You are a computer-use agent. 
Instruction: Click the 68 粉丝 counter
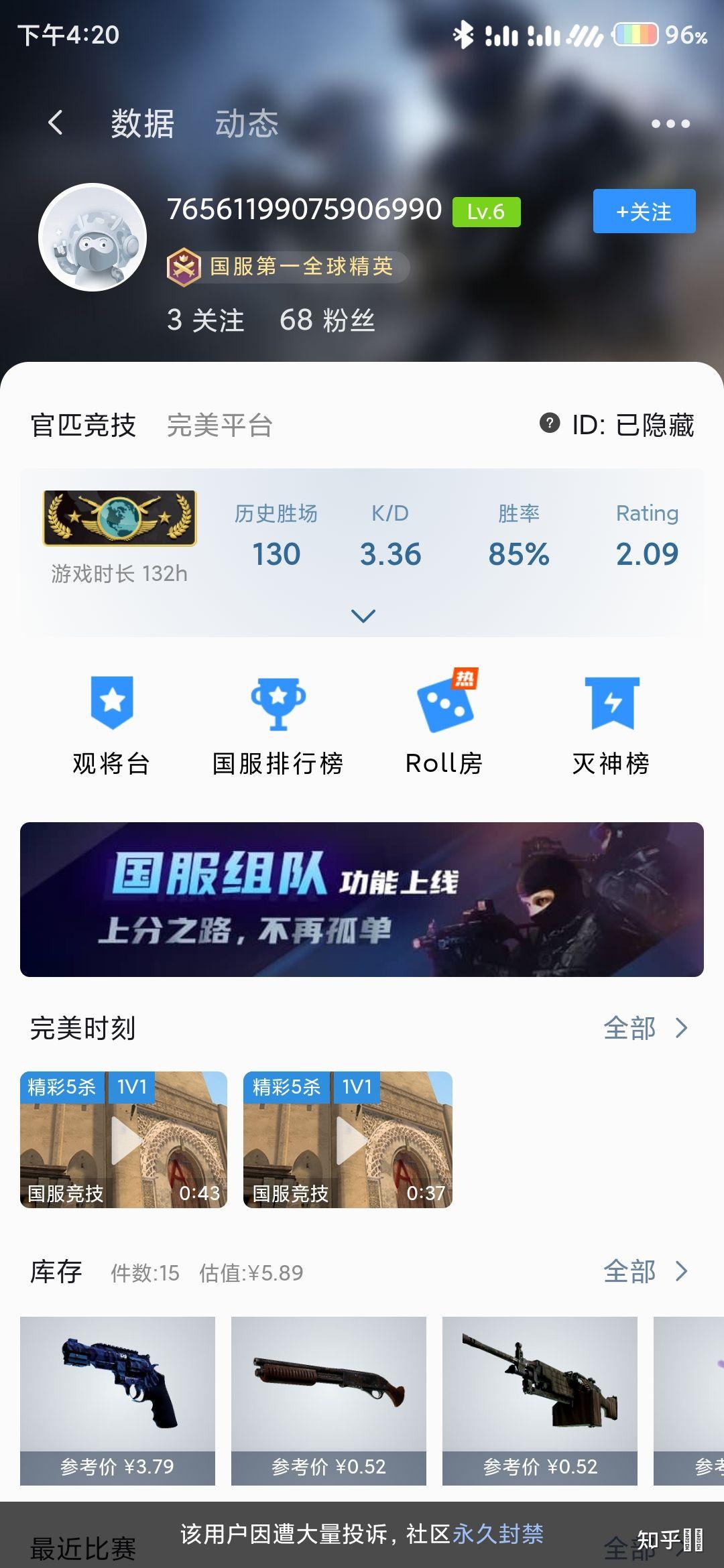(328, 322)
